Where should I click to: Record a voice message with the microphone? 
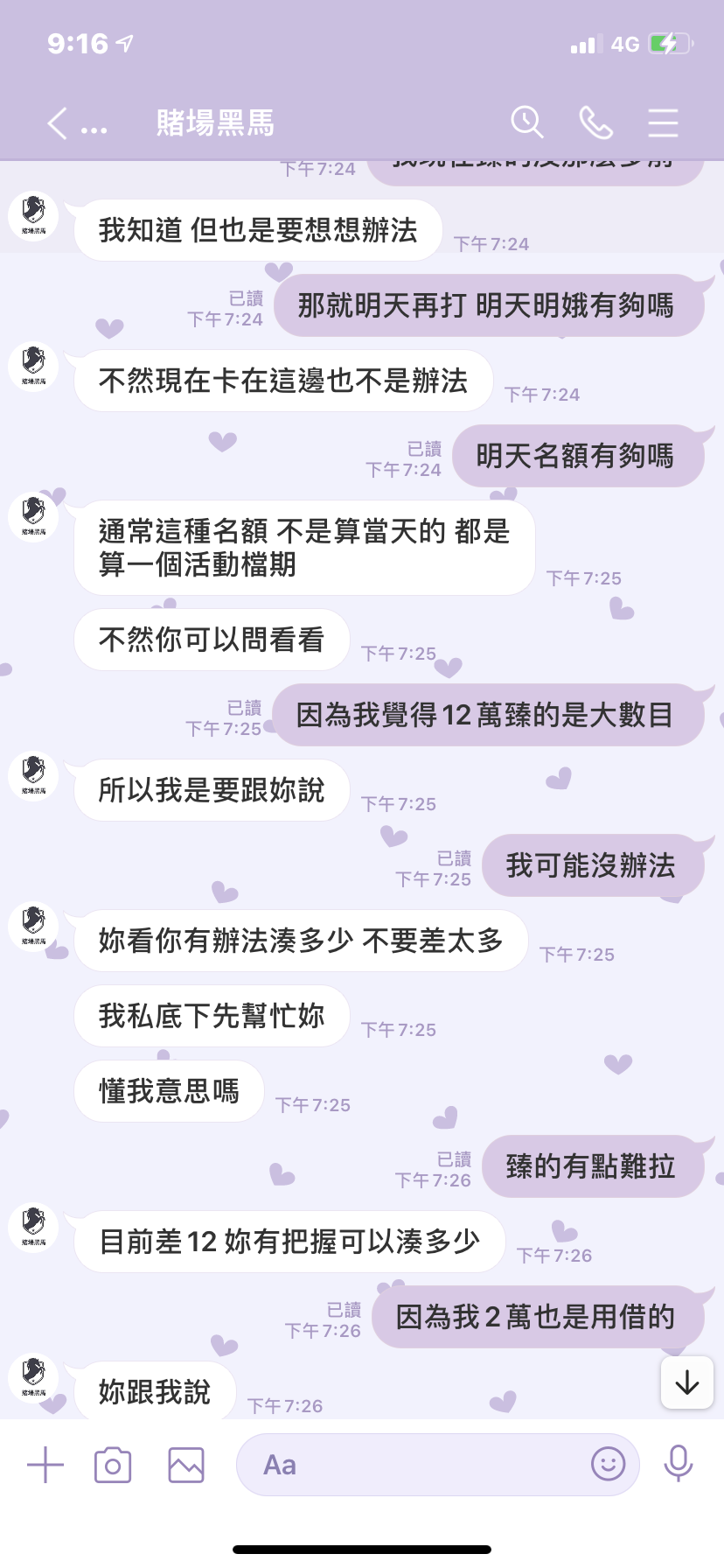678,1463
